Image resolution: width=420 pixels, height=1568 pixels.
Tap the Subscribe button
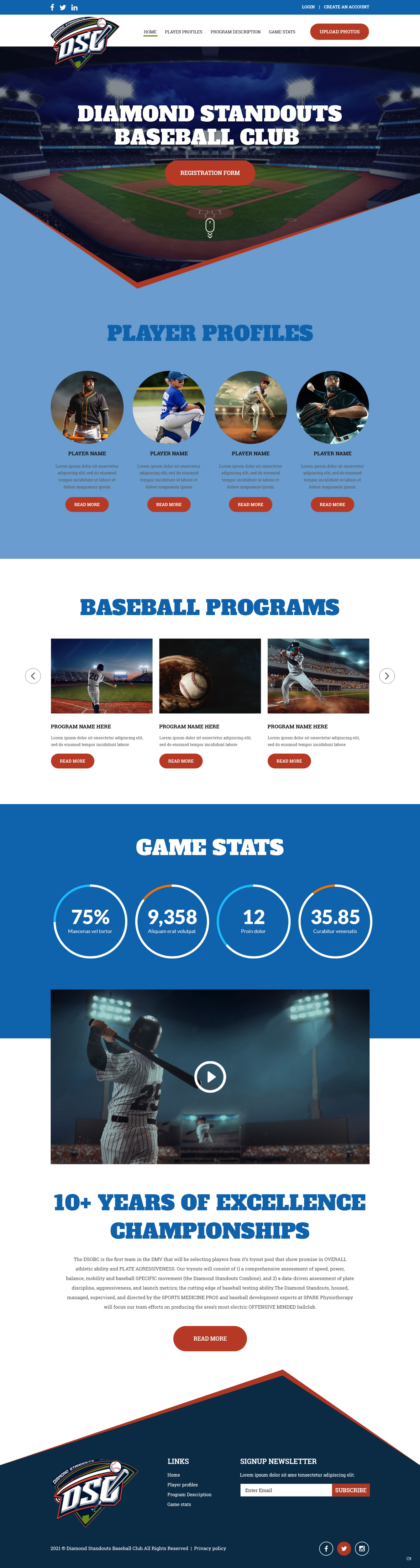pyautogui.click(x=351, y=1490)
